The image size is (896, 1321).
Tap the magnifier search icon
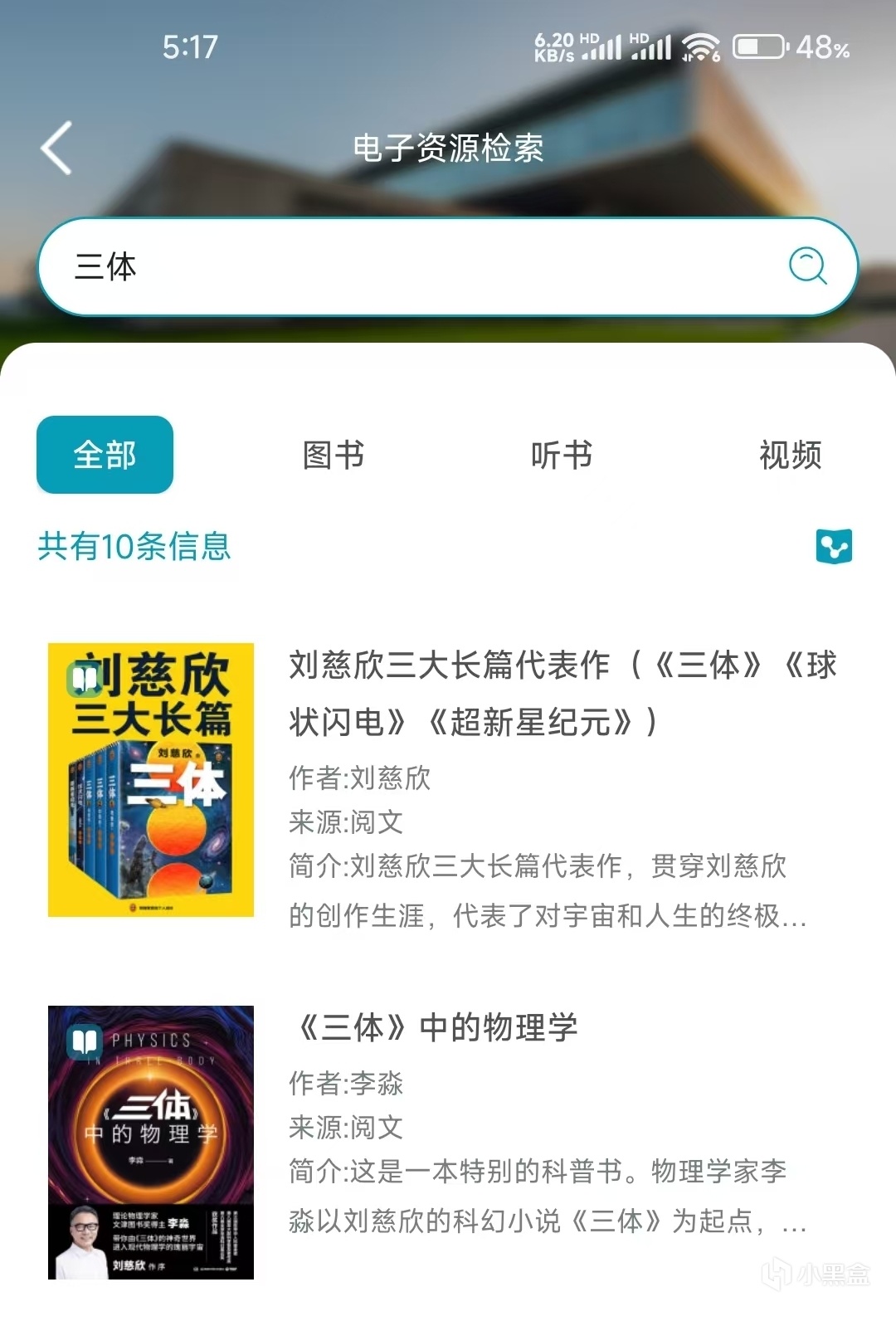tap(807, 267)
